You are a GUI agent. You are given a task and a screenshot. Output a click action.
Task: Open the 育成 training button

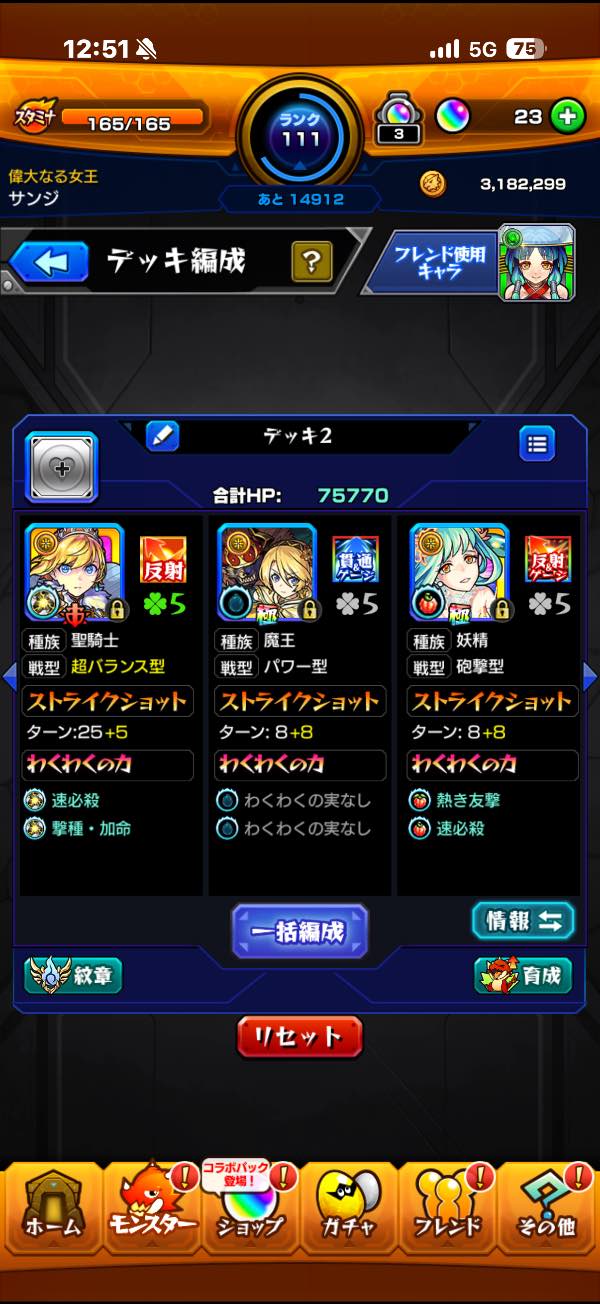pos(523,975)
